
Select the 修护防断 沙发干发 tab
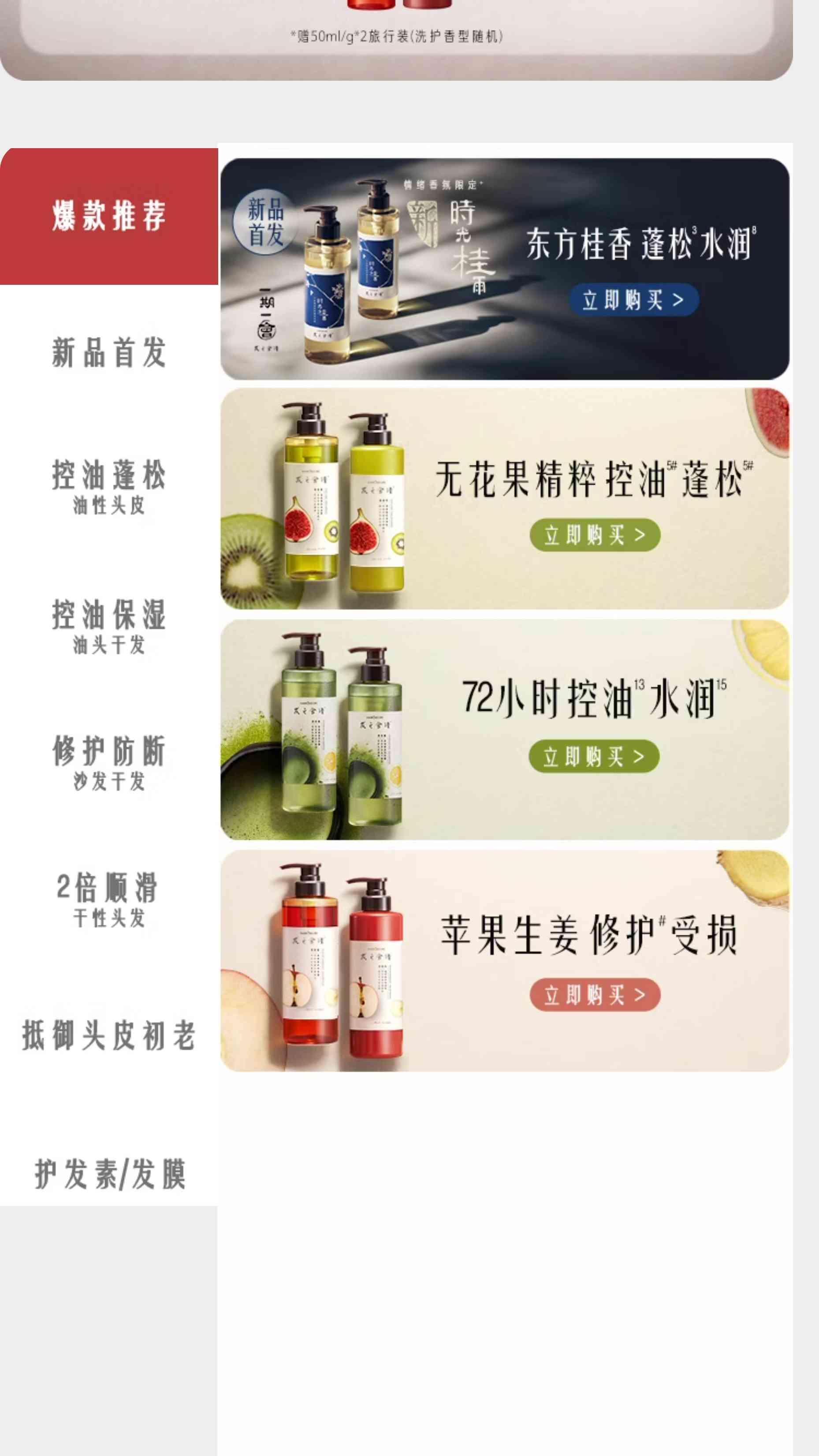point(108,762)
